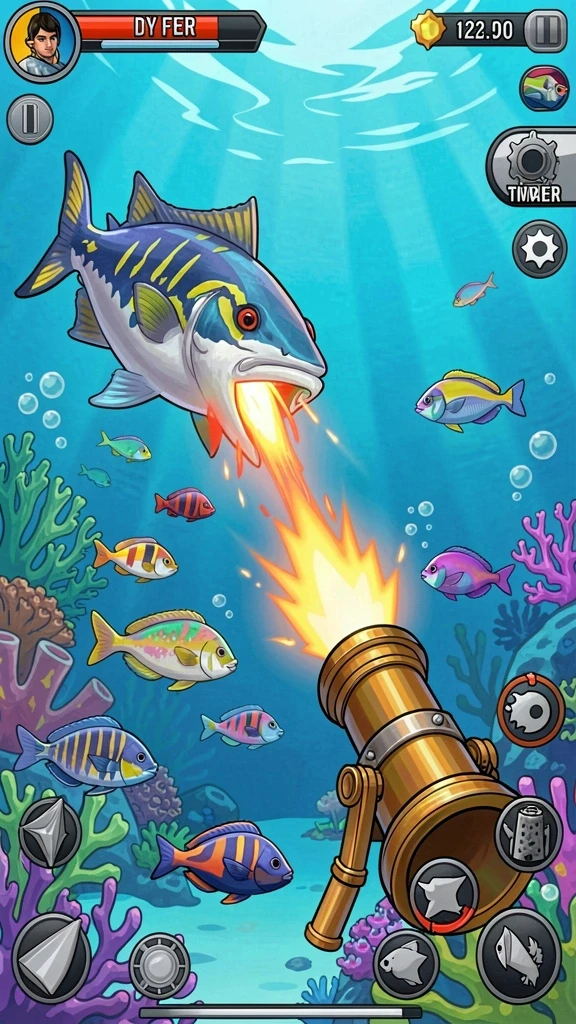
Task: Select the grater-shaped weapon button
Action: click(528, 834)
